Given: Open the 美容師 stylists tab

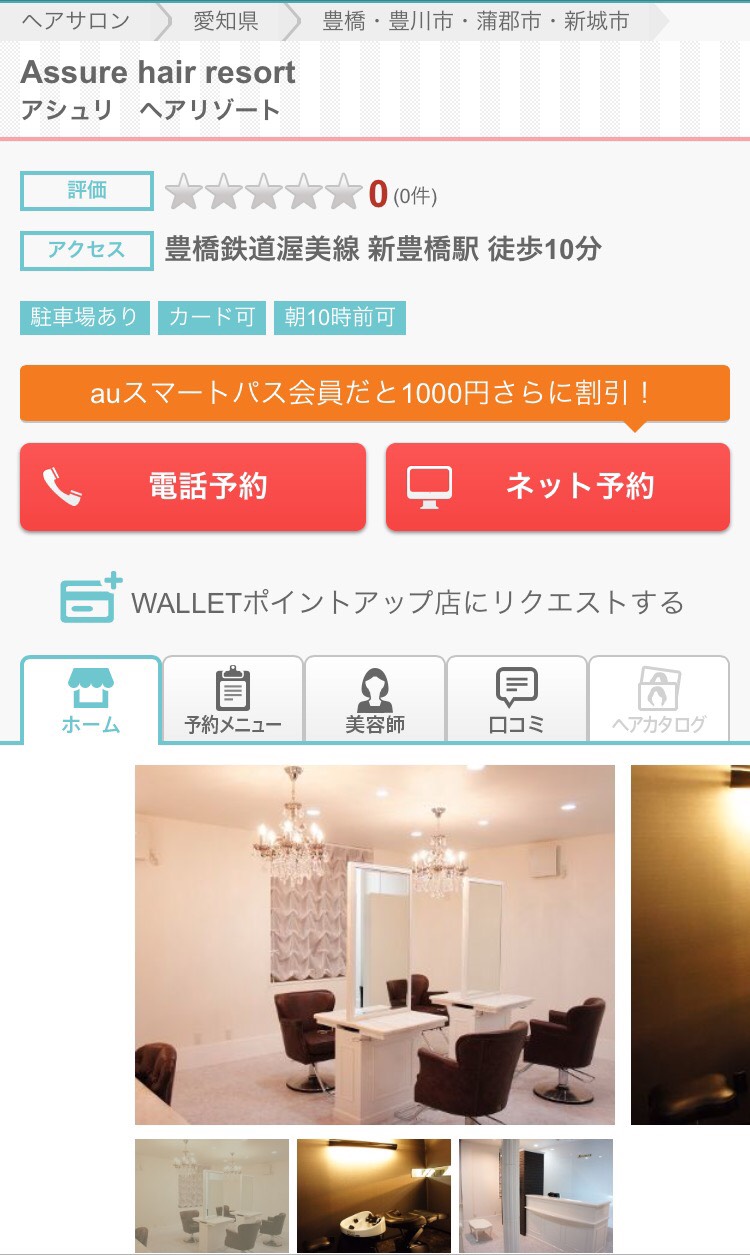Looking at the screenshot, I should 375,700.
